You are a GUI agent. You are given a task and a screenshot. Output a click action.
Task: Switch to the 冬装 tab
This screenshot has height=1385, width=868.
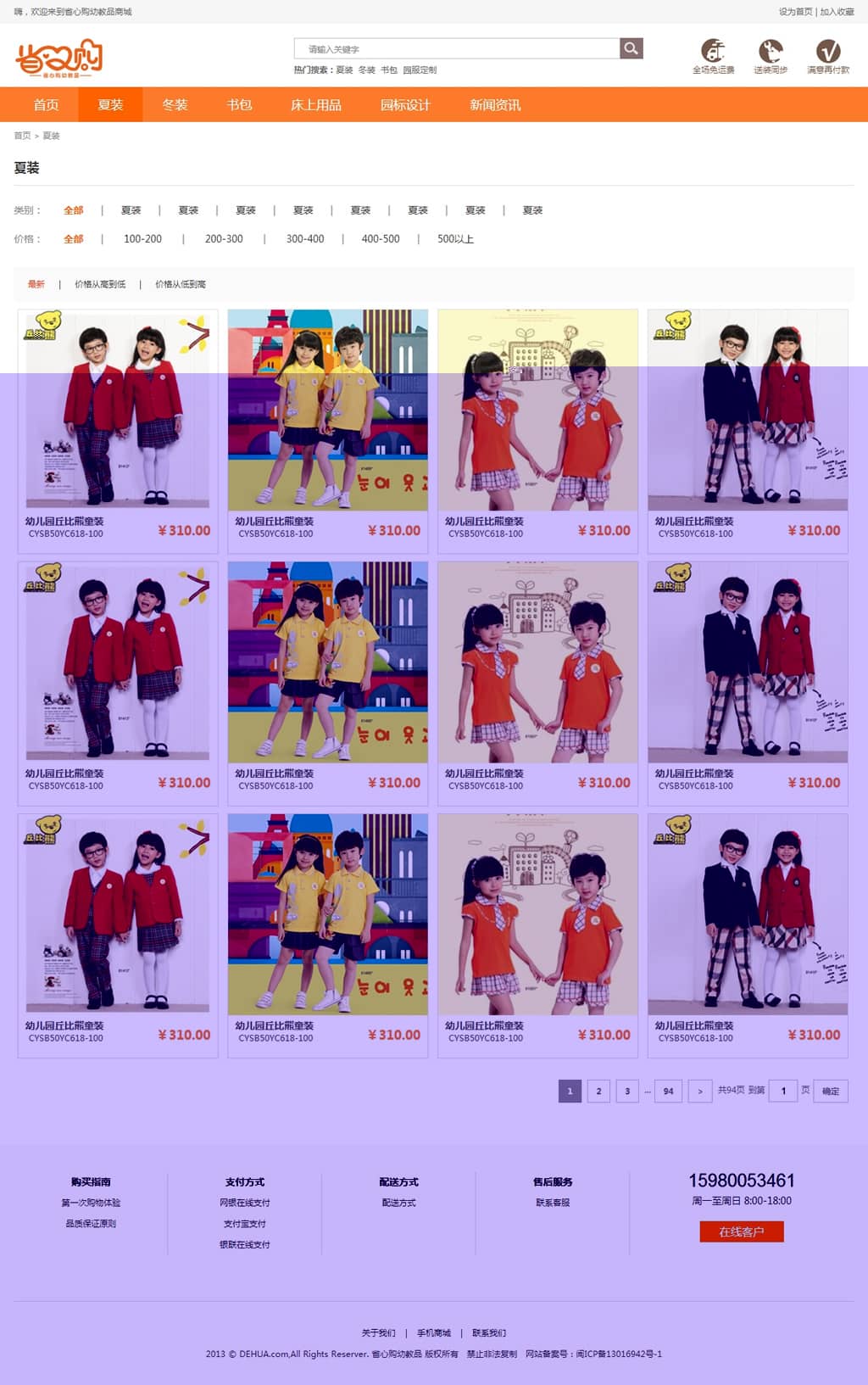coord(175,105)
